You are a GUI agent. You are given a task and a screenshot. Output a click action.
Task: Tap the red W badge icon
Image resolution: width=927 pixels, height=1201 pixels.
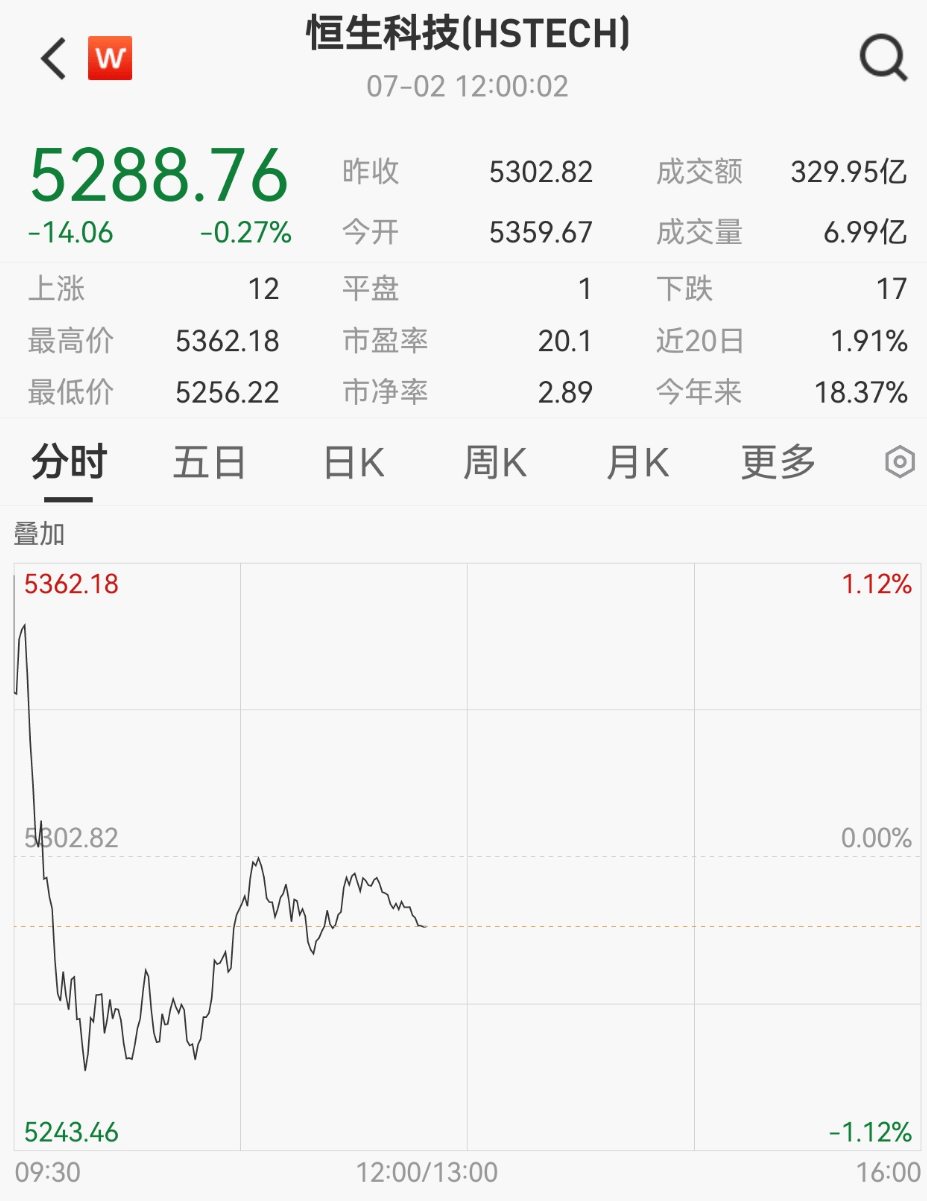click(x=110, y=58)
